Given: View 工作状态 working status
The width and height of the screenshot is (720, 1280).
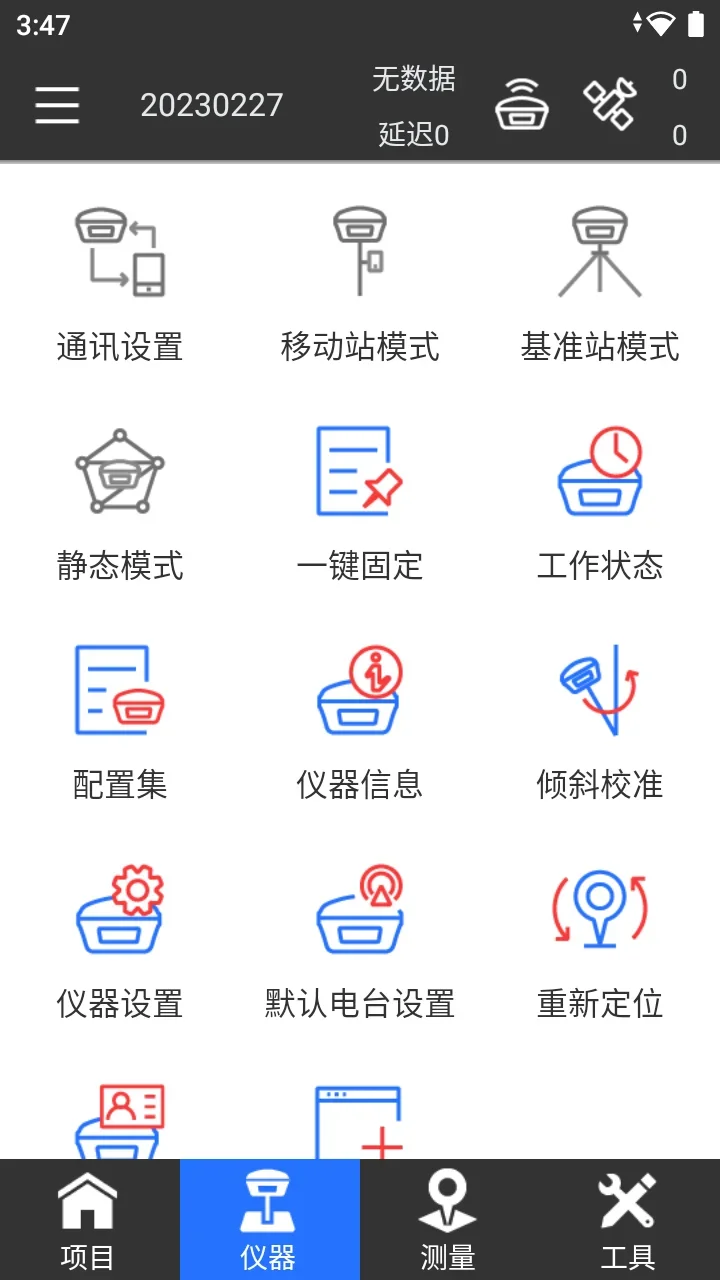Looking at the screenshot, I should click(600, 505).
